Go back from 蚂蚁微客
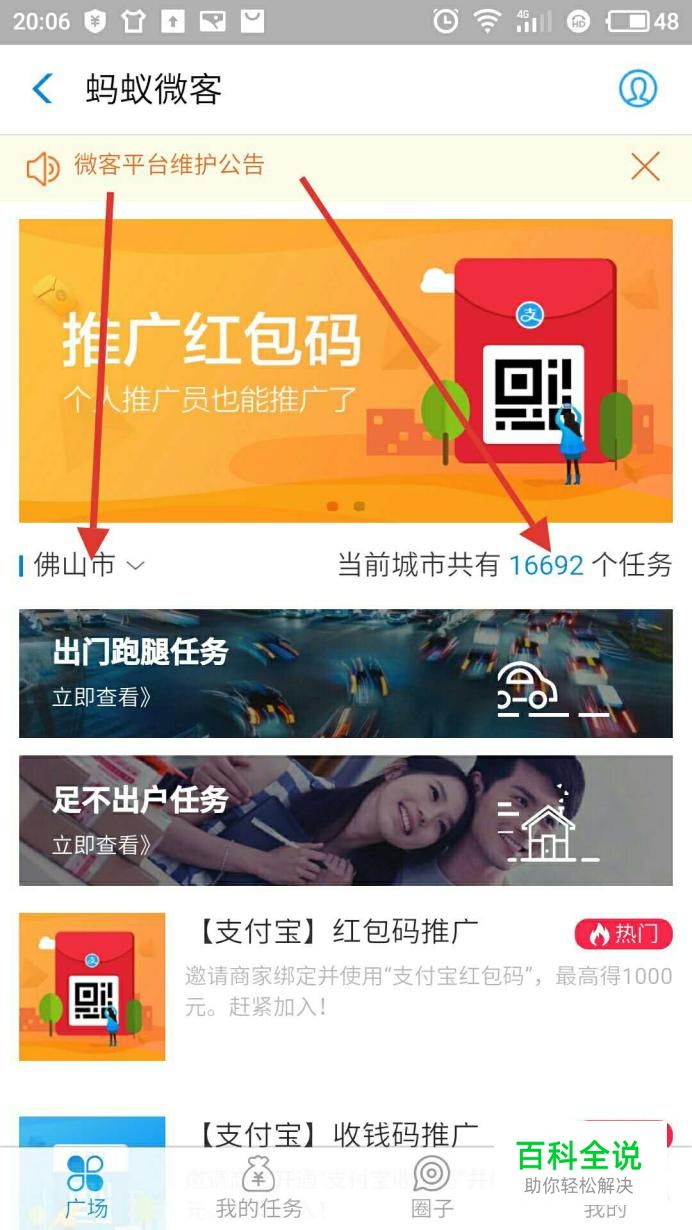The height and width of the screenshot is (1230, 692). 42,89
